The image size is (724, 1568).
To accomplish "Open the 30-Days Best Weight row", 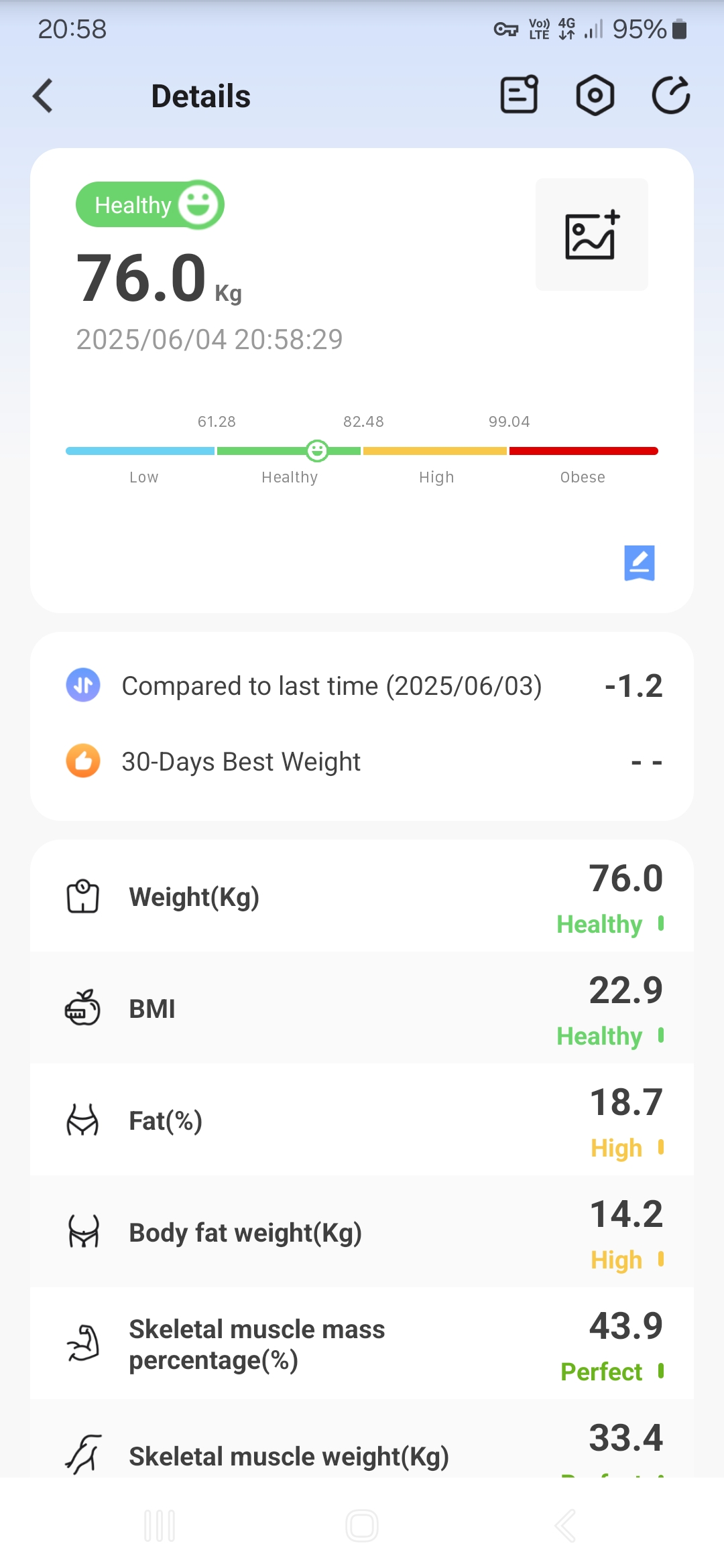I will (x=362, y=762).
